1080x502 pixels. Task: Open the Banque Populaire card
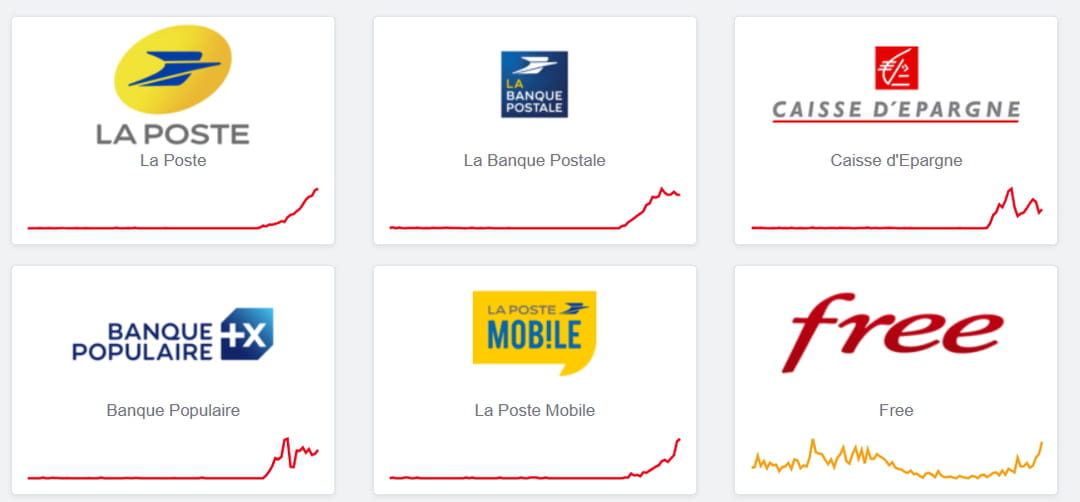pyautogui.click(x=173, y=380)
